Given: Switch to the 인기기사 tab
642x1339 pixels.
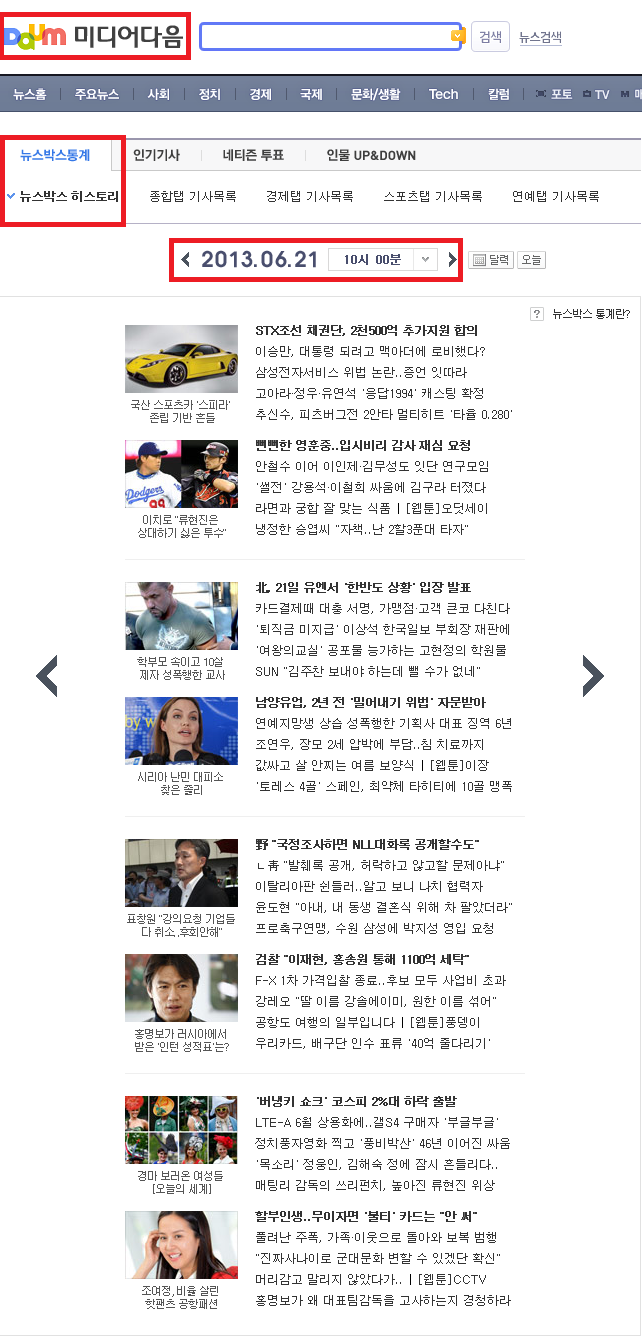Looking at the screenshot, I should click(x=157, y=155).
